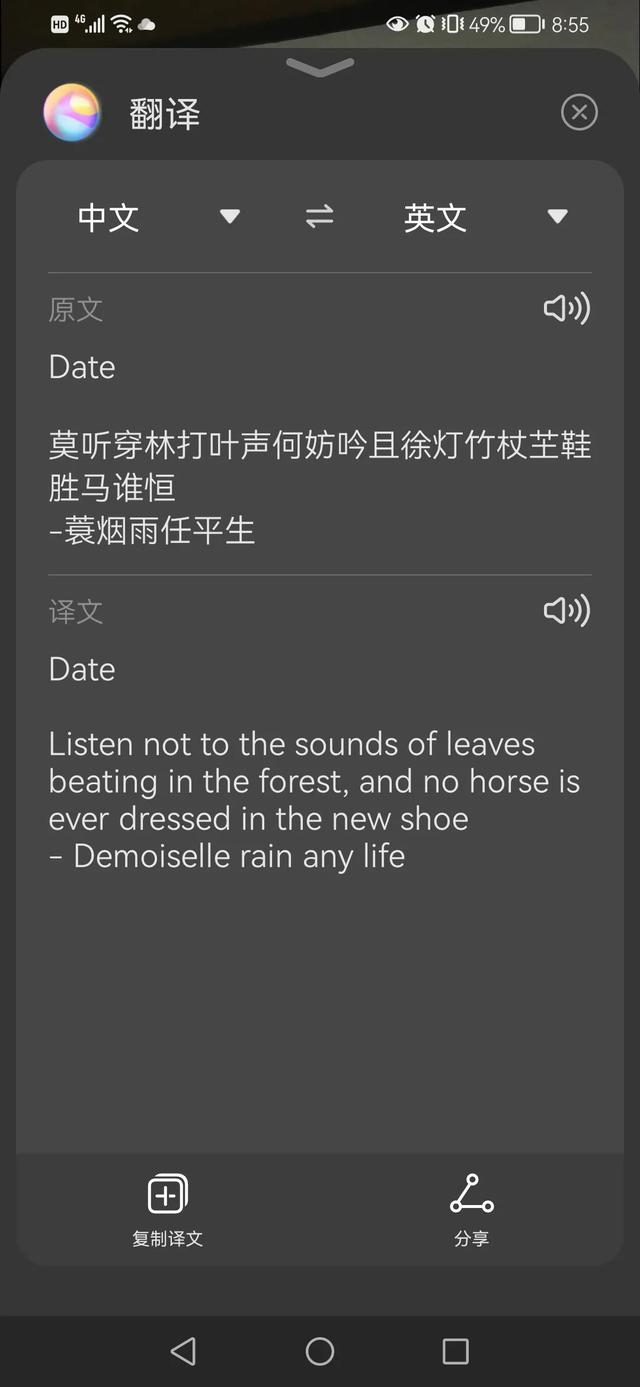Copy the translation with 复制译文

(168, 1210)
